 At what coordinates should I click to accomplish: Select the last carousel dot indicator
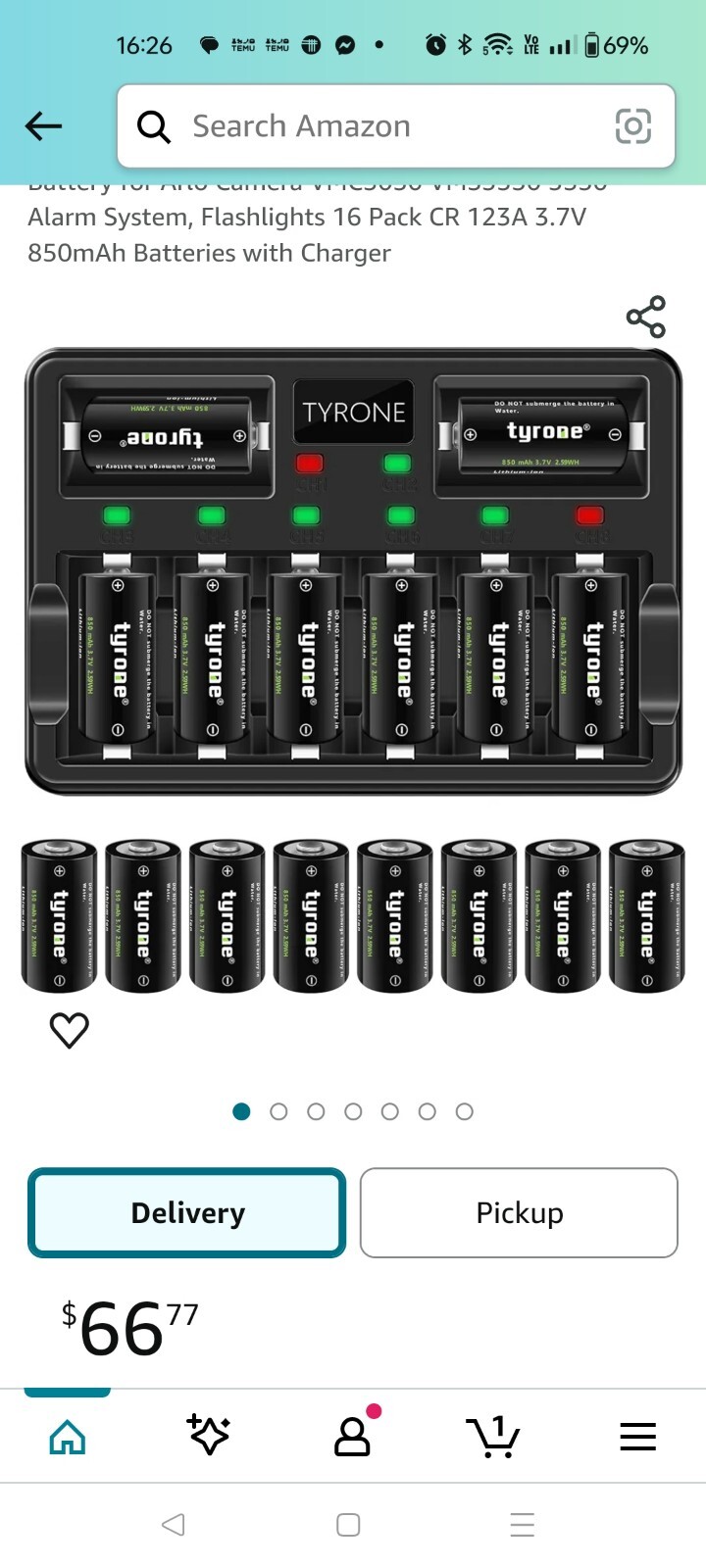(464, 1111)
